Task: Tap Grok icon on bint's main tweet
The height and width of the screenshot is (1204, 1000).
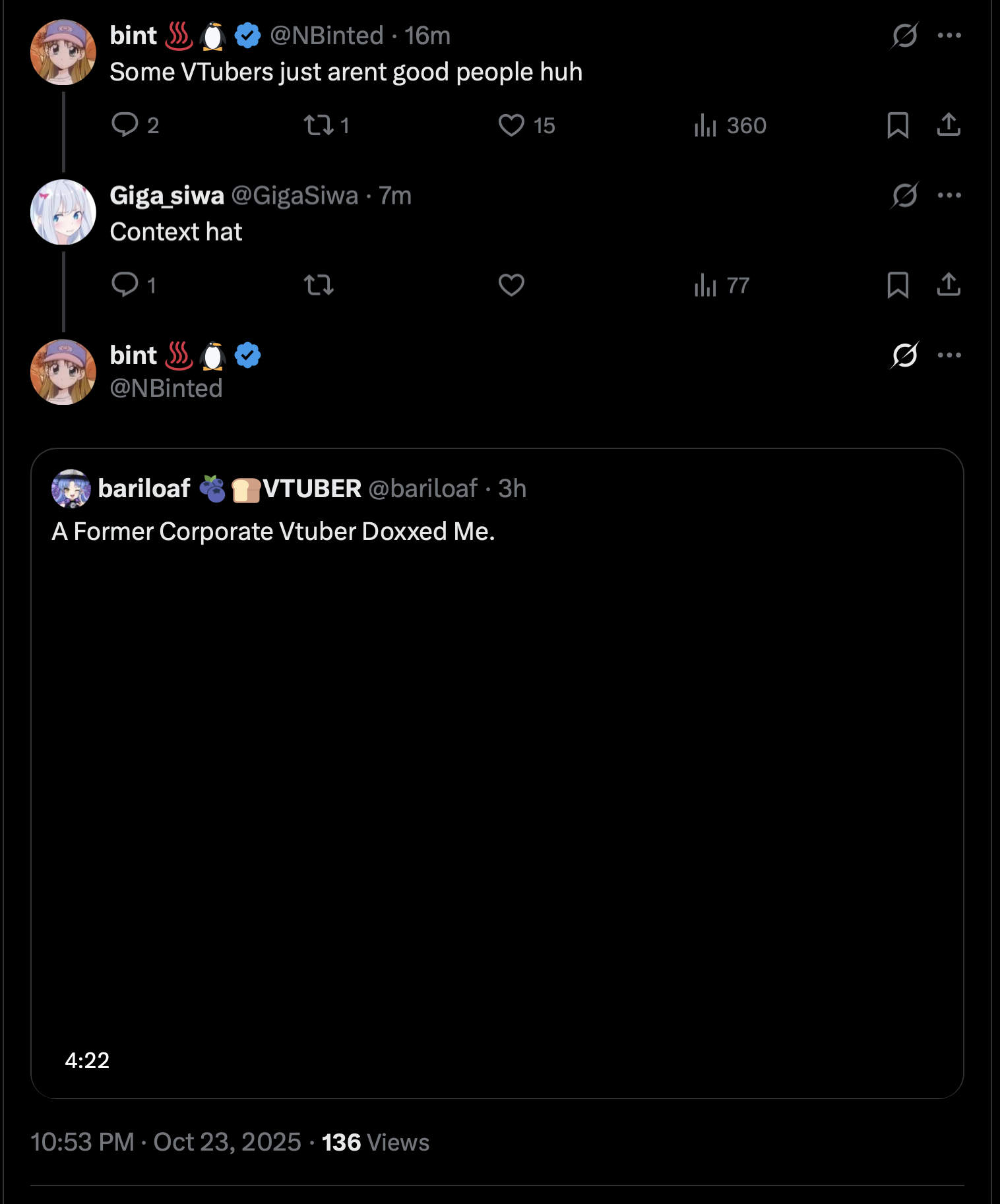Action: click(904, 355)
